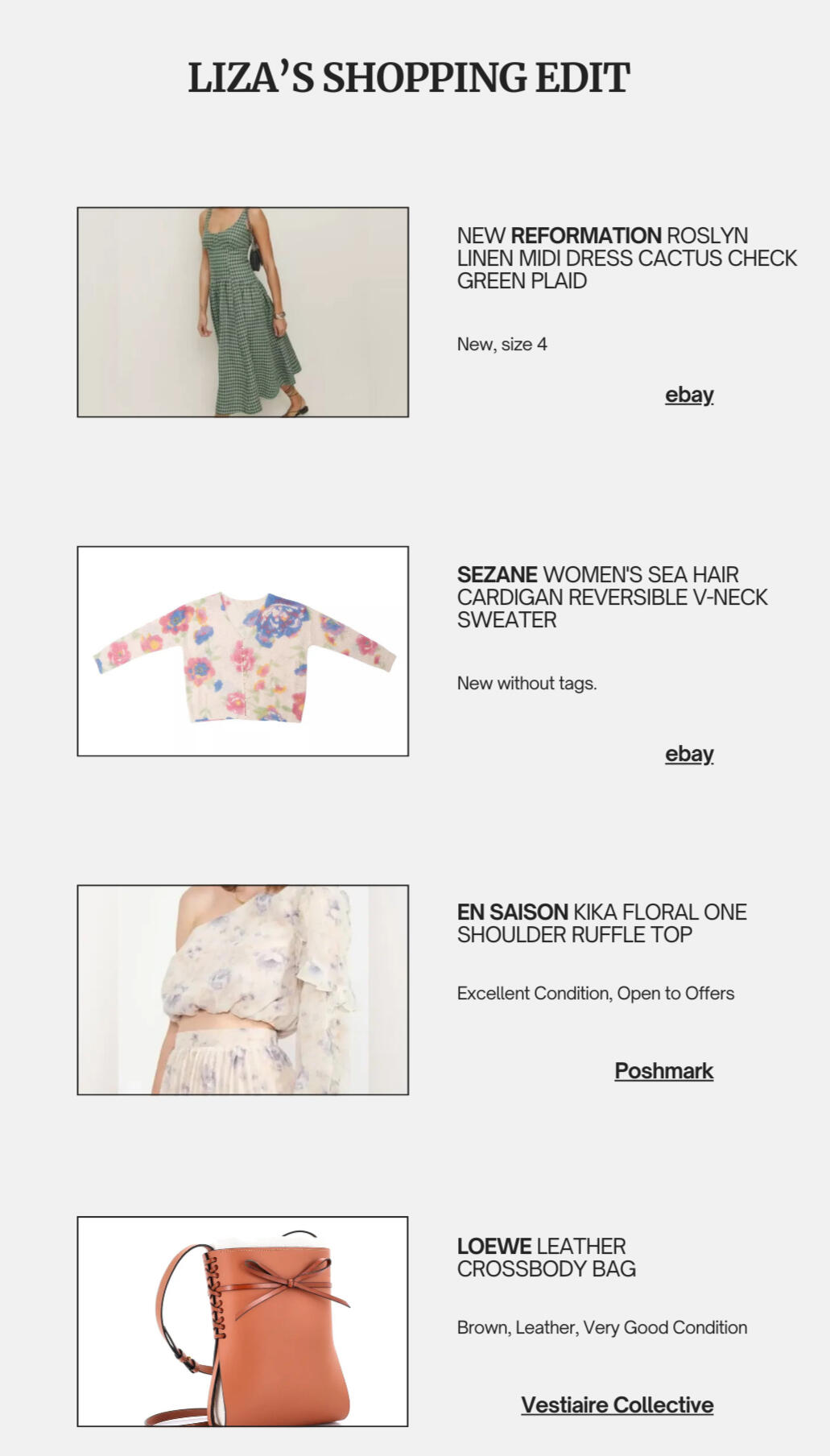Screen dimensions: 830x1456
Task: Open the Vestiaire Collective link for Loewe bag
Action: 617,1404
